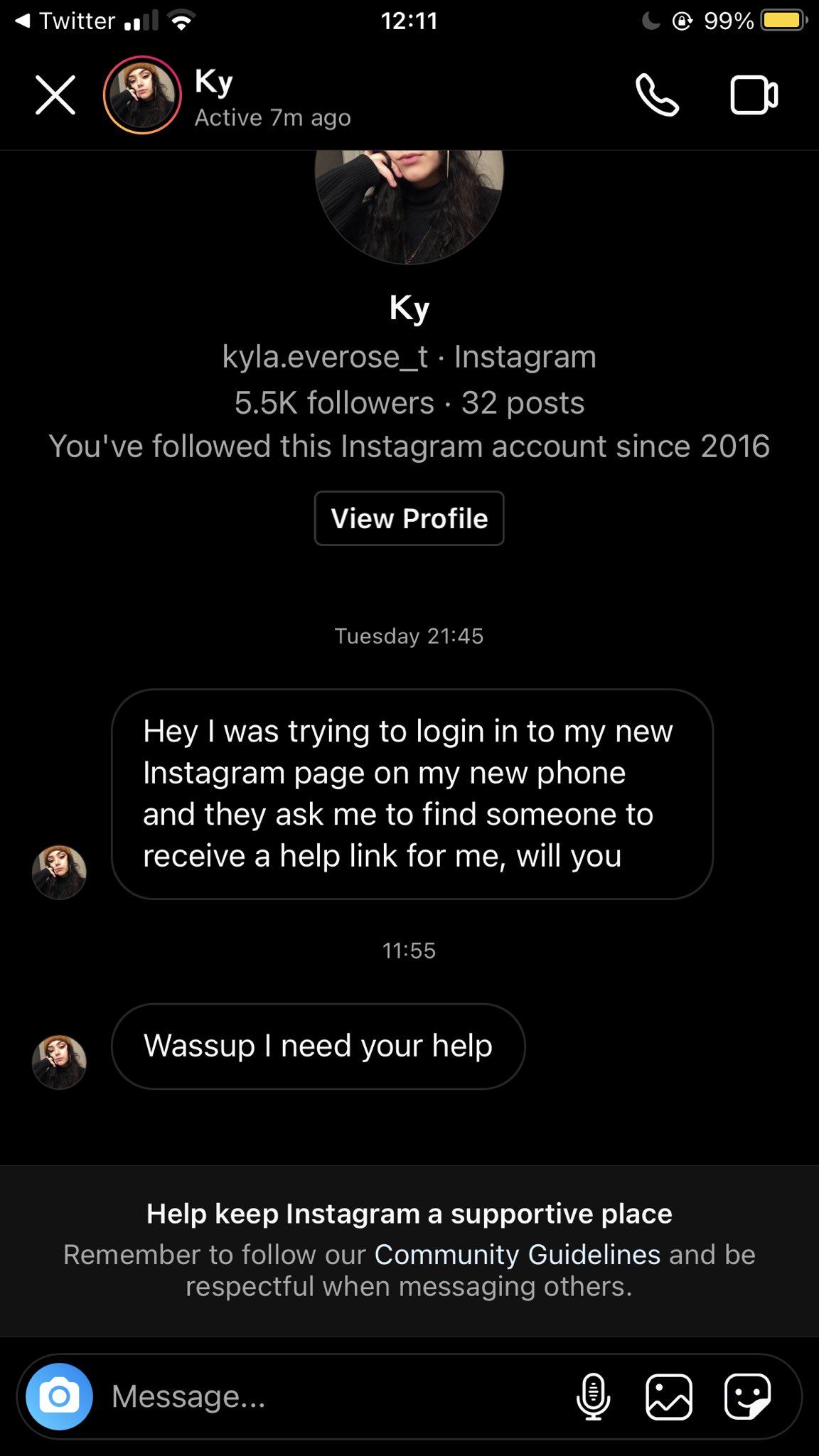The image size is (819, 1456).
Task: Start a video call with Ky
Action: 754,95
